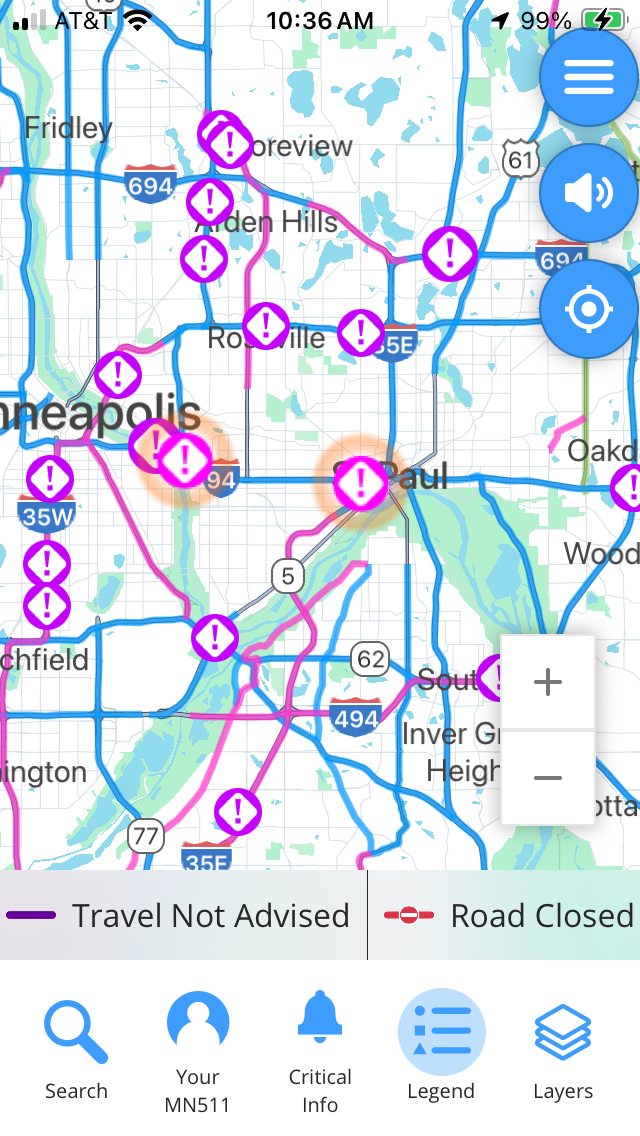Image resolution: width=640 pixels, height=1136 pixels.
Task: Open the hamburger menu button
Action: pos(589,77)
